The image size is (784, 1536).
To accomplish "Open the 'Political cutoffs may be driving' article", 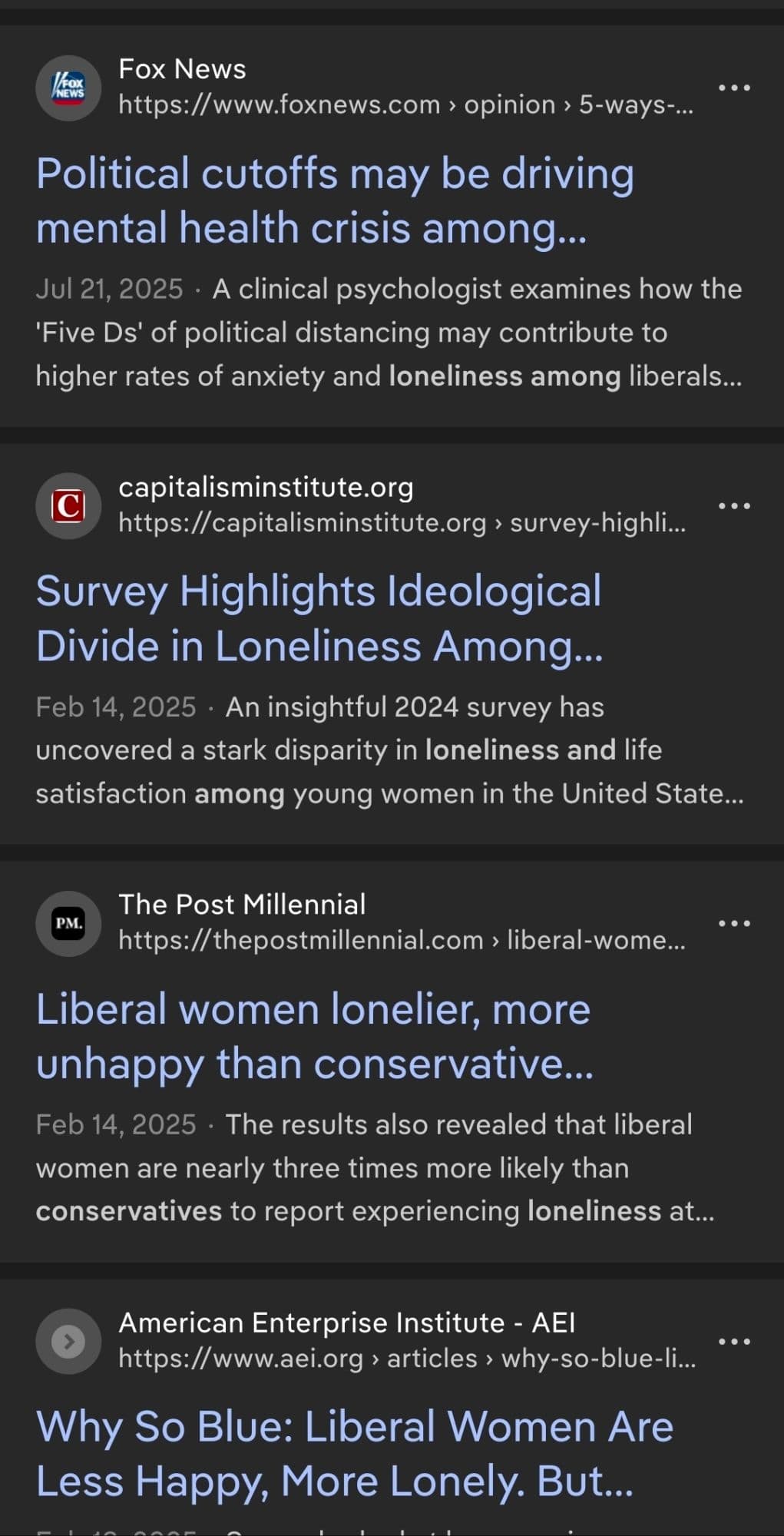I will (x=334, y=200).
